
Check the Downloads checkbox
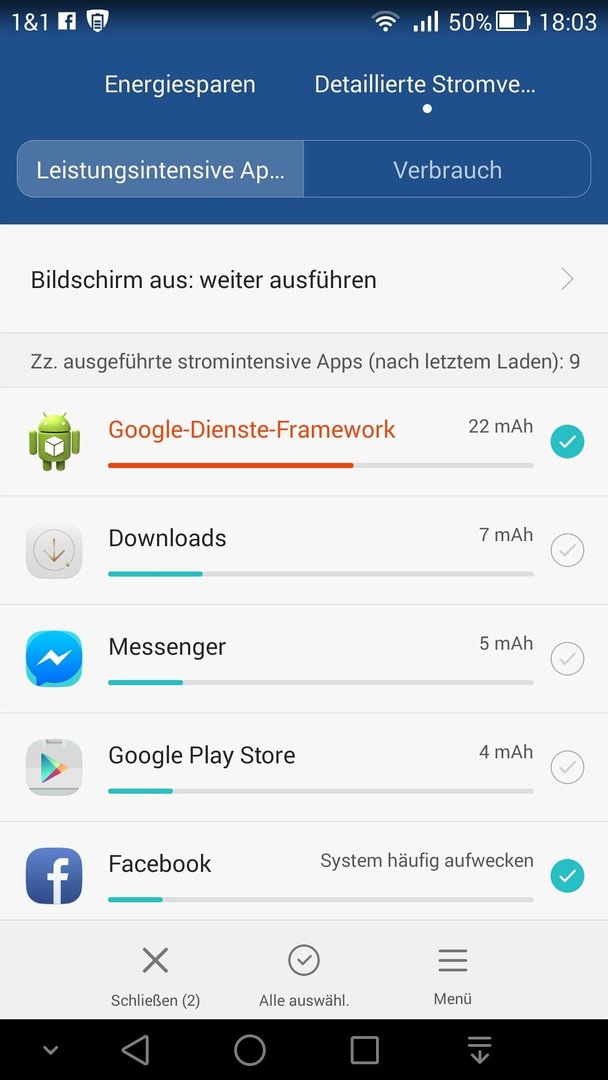click(x=567, y=550)
